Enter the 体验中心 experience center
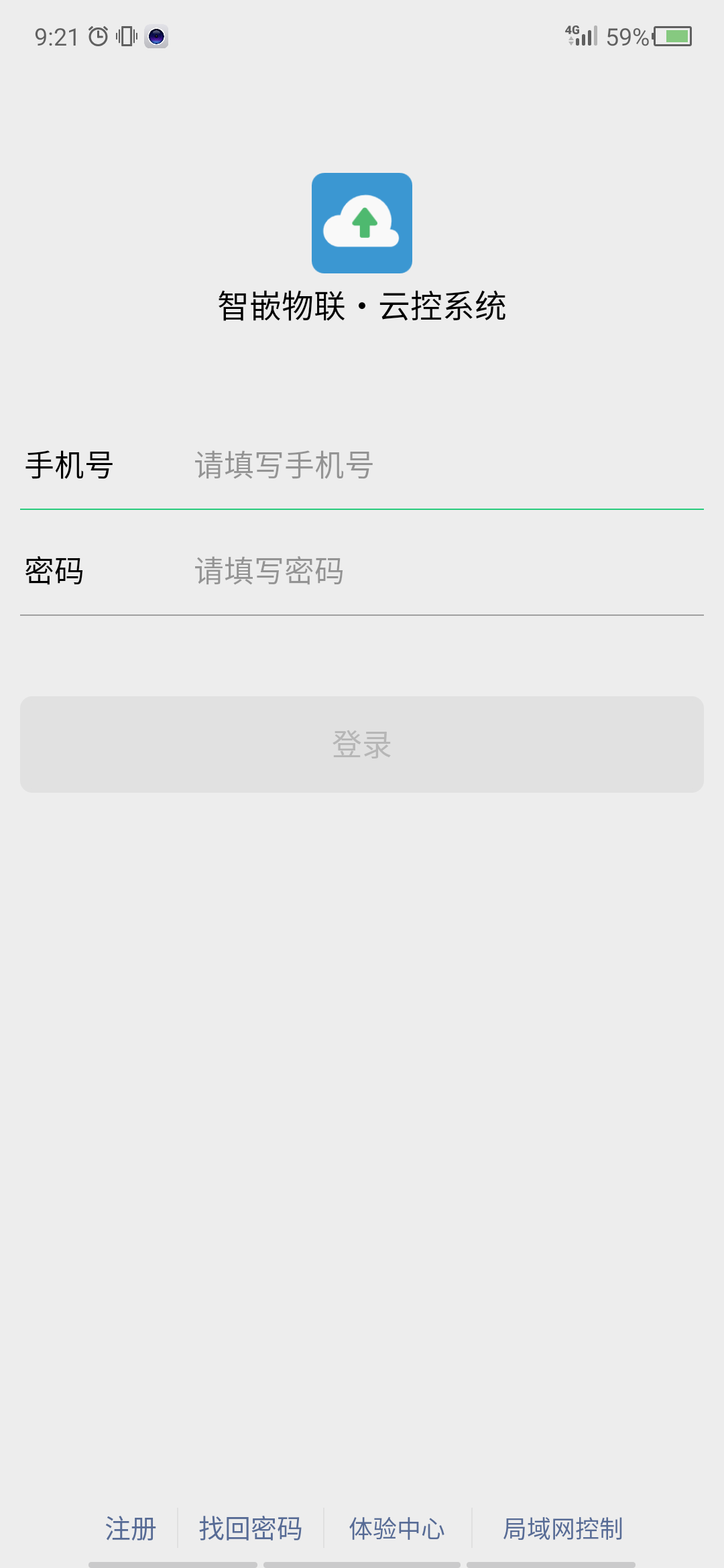Screen dimensions: 724x1568 [x=397, y=1529]
